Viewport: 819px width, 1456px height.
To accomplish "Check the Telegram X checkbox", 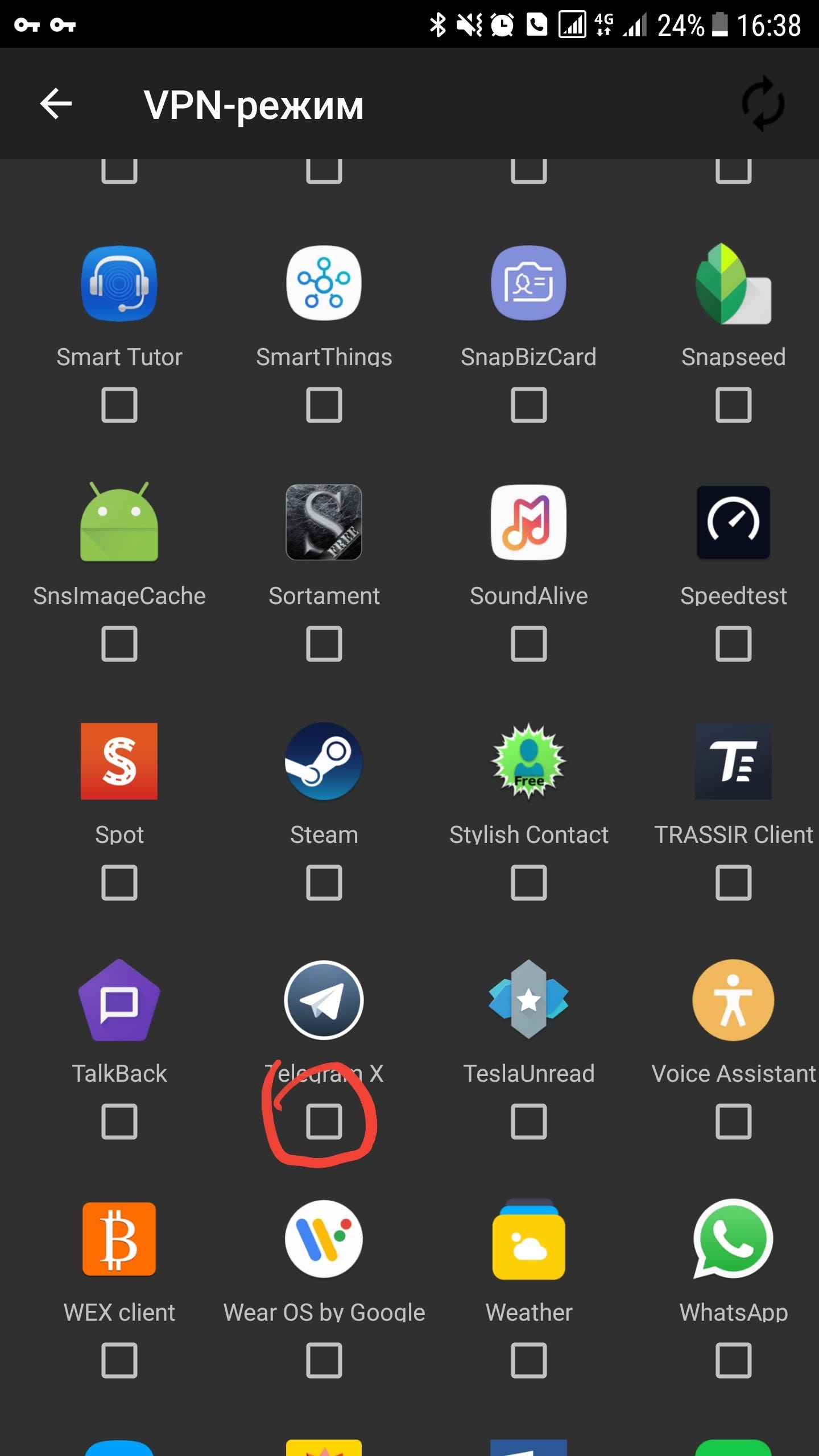I will [324, 1122].
